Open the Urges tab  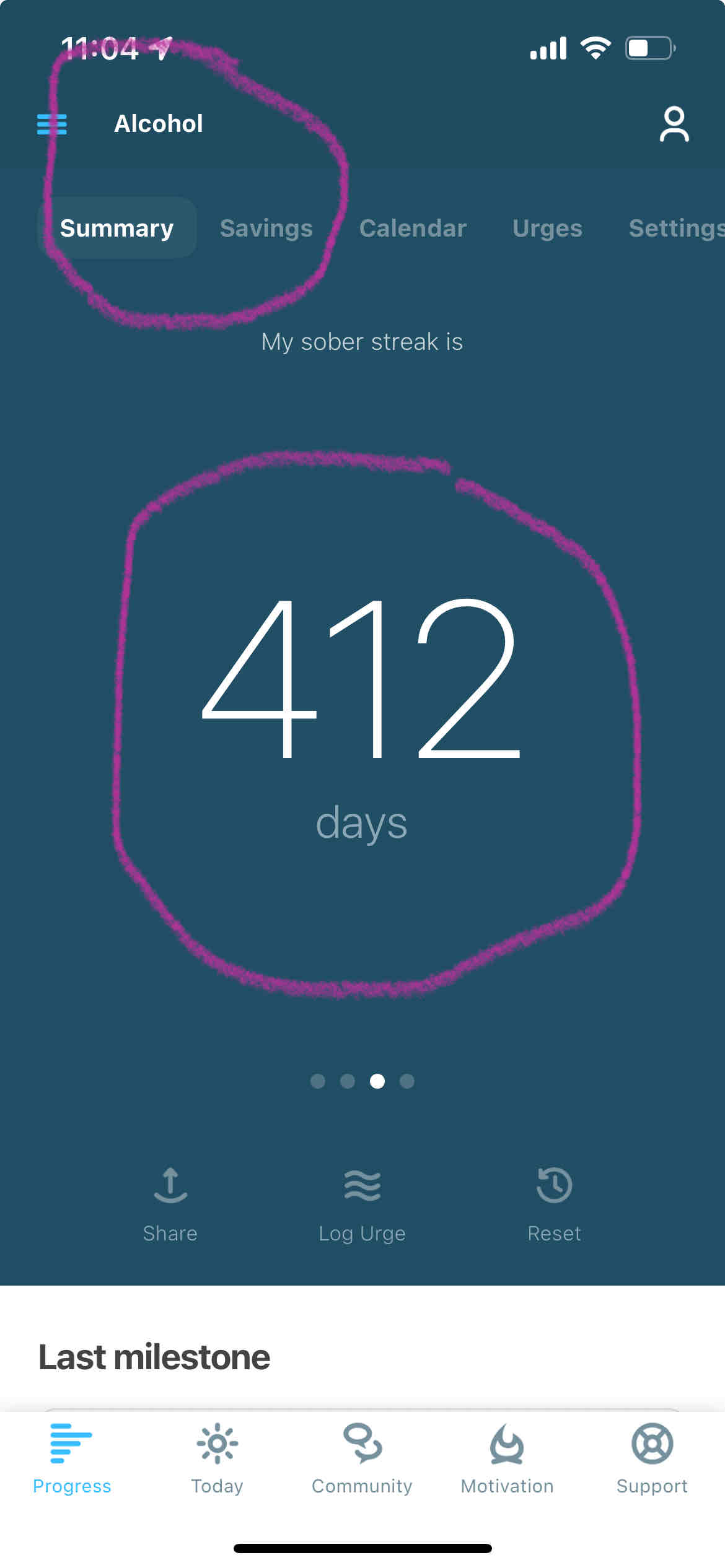(547, 228)
